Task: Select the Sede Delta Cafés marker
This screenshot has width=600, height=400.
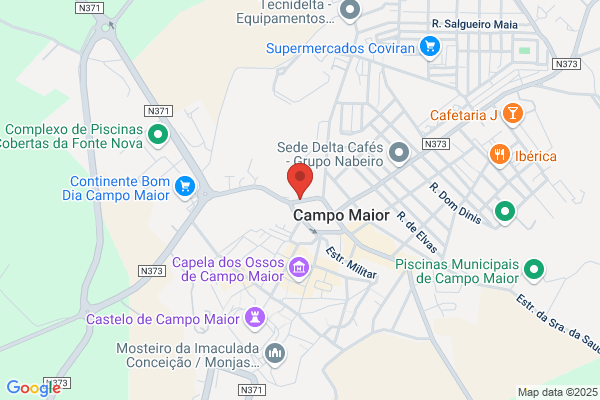Action: pos(399,153)
